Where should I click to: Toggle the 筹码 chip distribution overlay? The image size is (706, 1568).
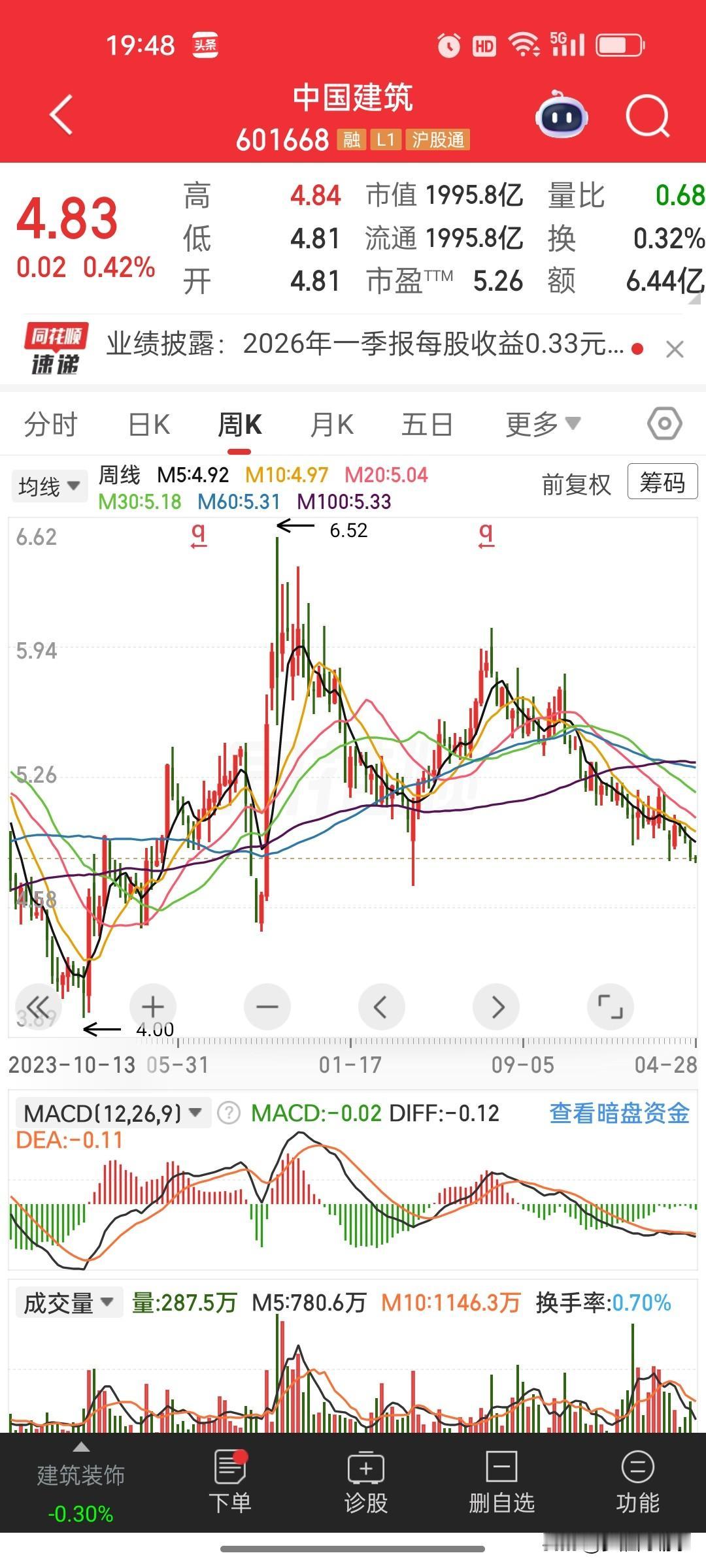pyautogui.click(x=662, y=483)
